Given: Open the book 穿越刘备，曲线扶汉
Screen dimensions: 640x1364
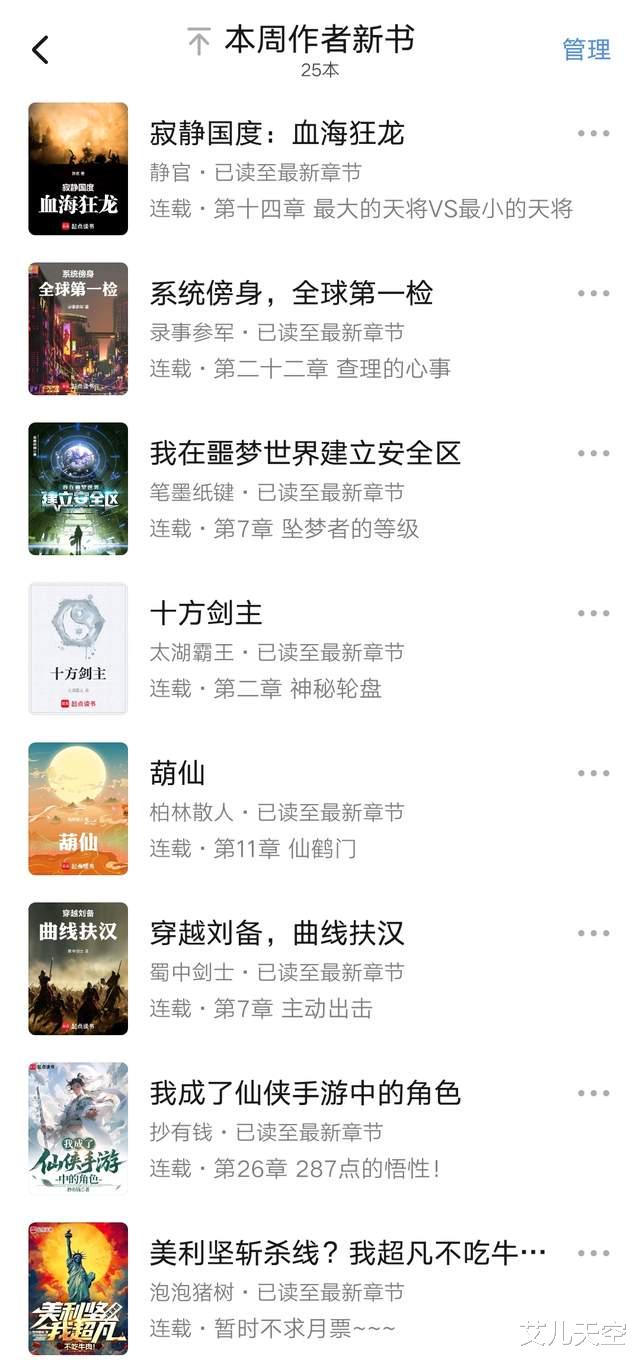Looking at the screenshot, I should 276,933.
